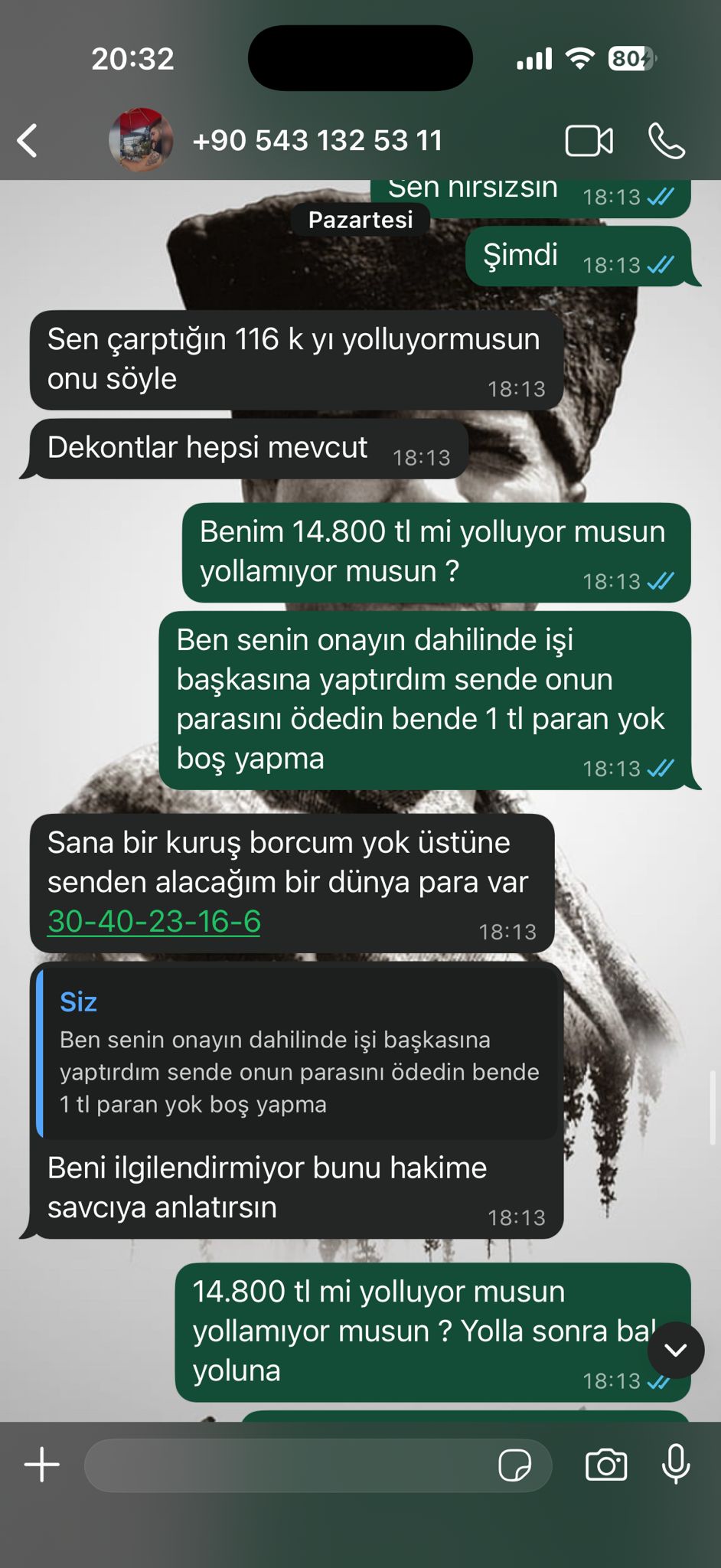Go back to the chat list

coord(28,141)
